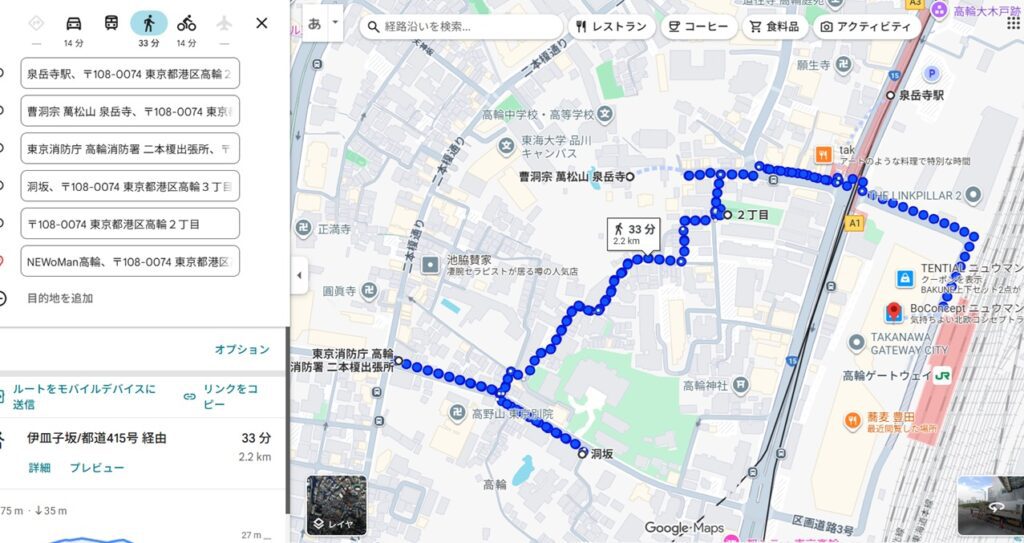
Task: Show 食料品 stores on the map
Action: tap(775, 27)
